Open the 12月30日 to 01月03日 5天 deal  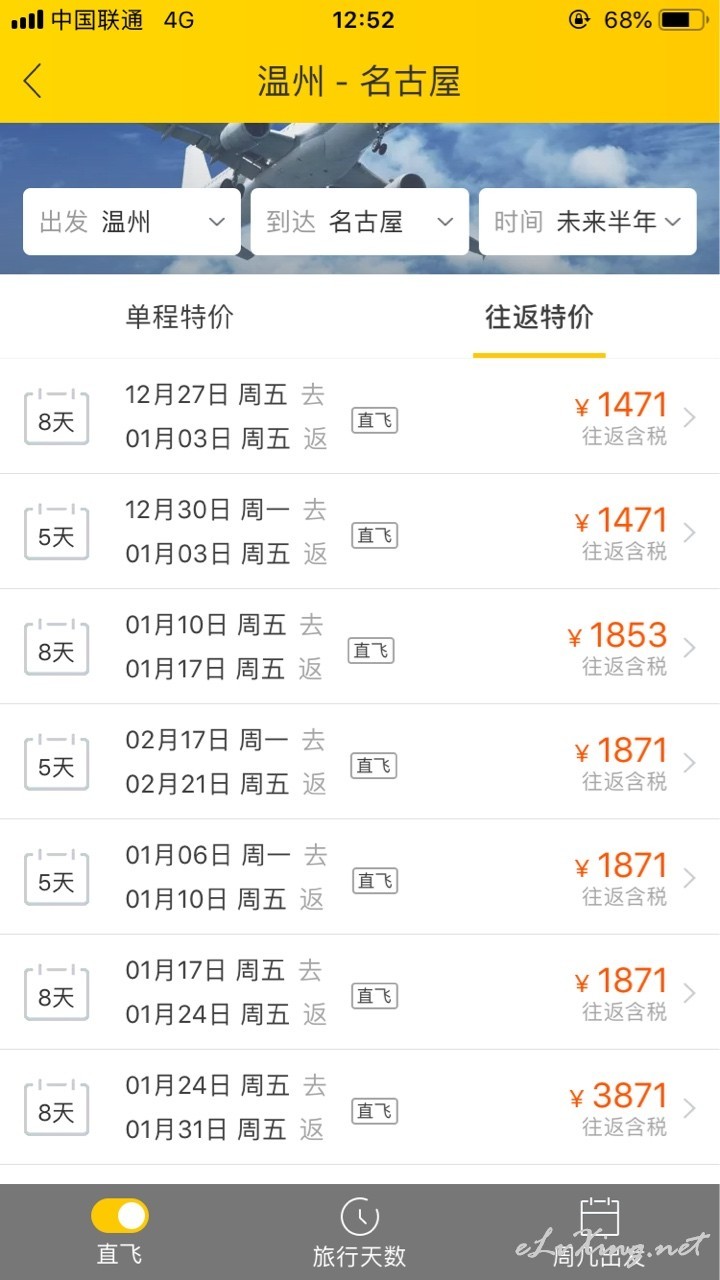360,532
